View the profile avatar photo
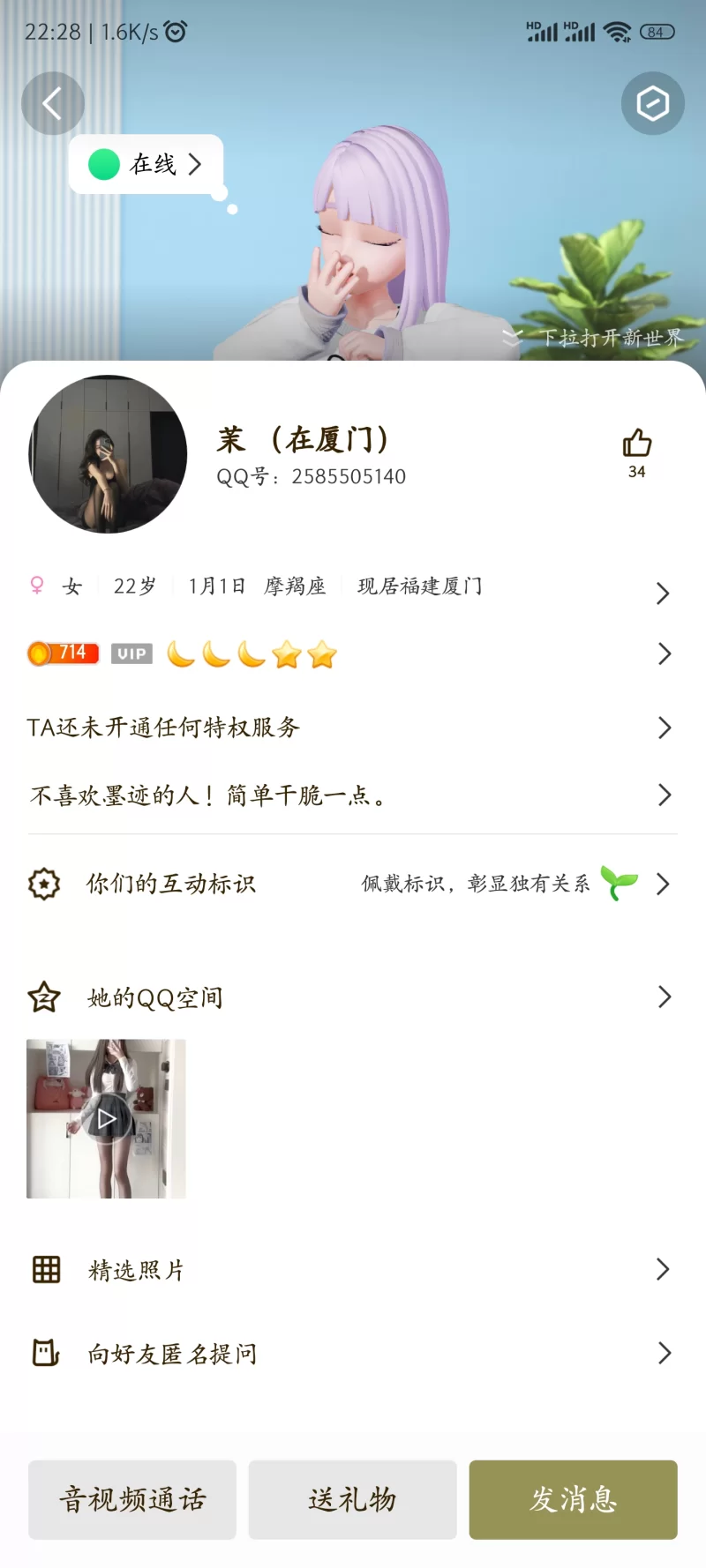 108,454
